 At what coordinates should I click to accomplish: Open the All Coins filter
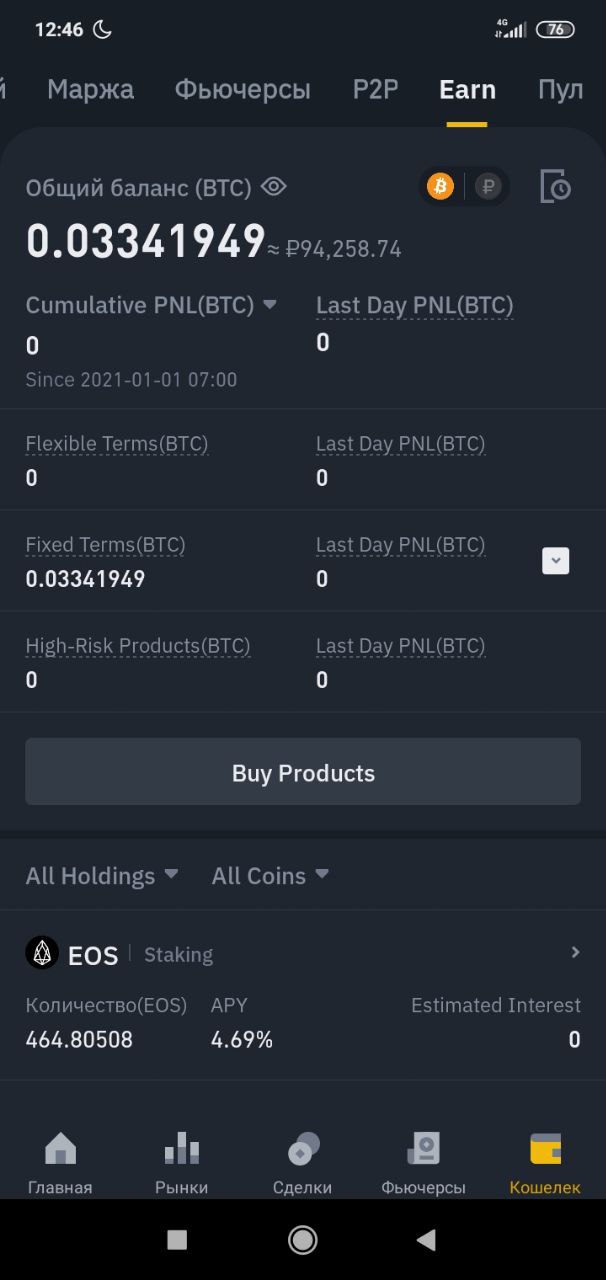[270, 875]
